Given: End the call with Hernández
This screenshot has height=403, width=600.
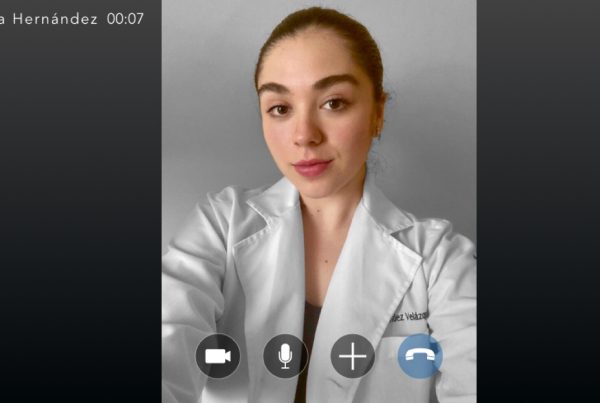Looking at the screenshot, I should [x=419, y=356].
